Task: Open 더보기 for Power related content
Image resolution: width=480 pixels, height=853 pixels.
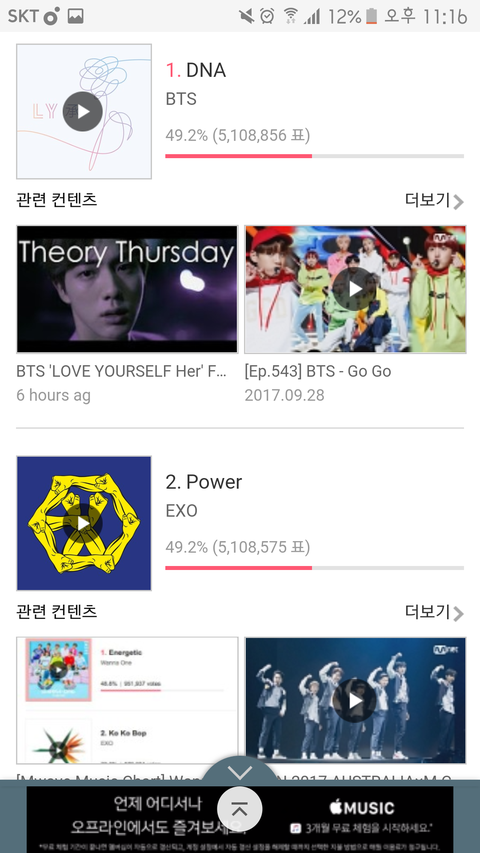Action: pos(434,613)
